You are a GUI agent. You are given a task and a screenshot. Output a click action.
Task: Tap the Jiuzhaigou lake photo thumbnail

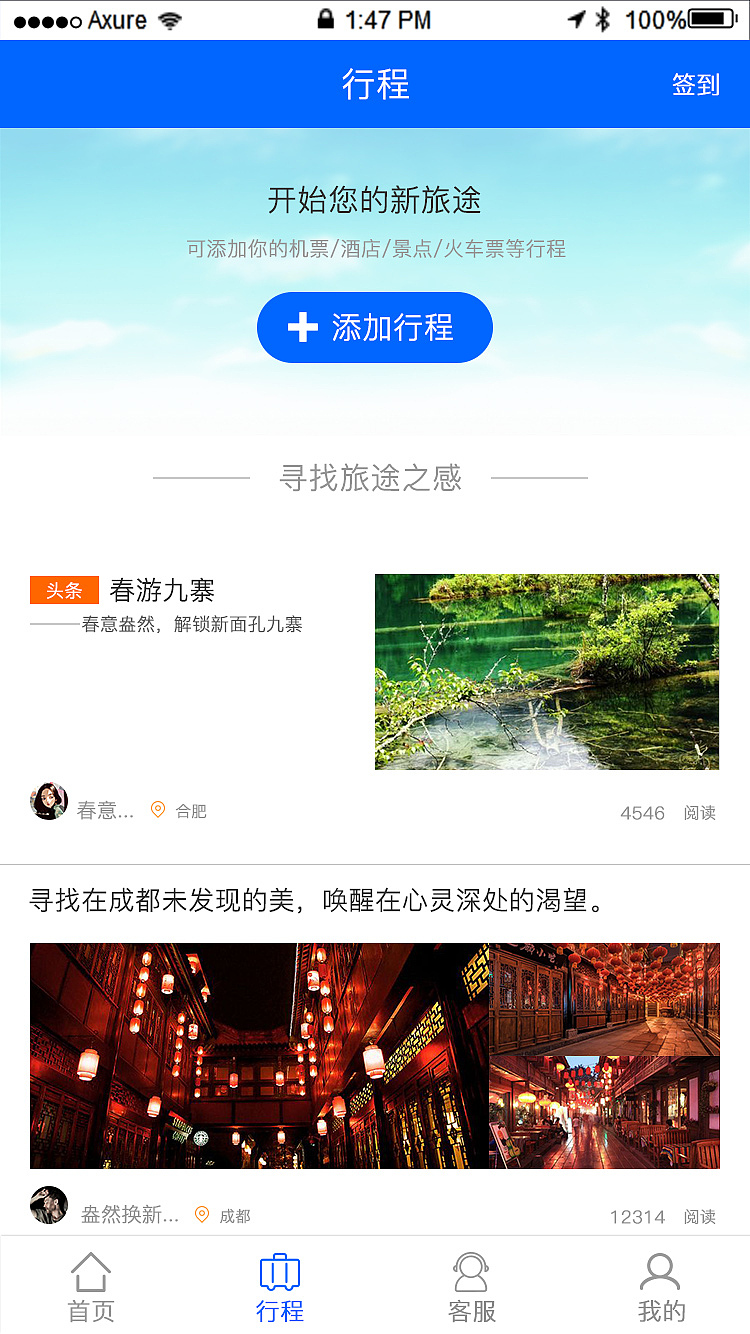547,671
